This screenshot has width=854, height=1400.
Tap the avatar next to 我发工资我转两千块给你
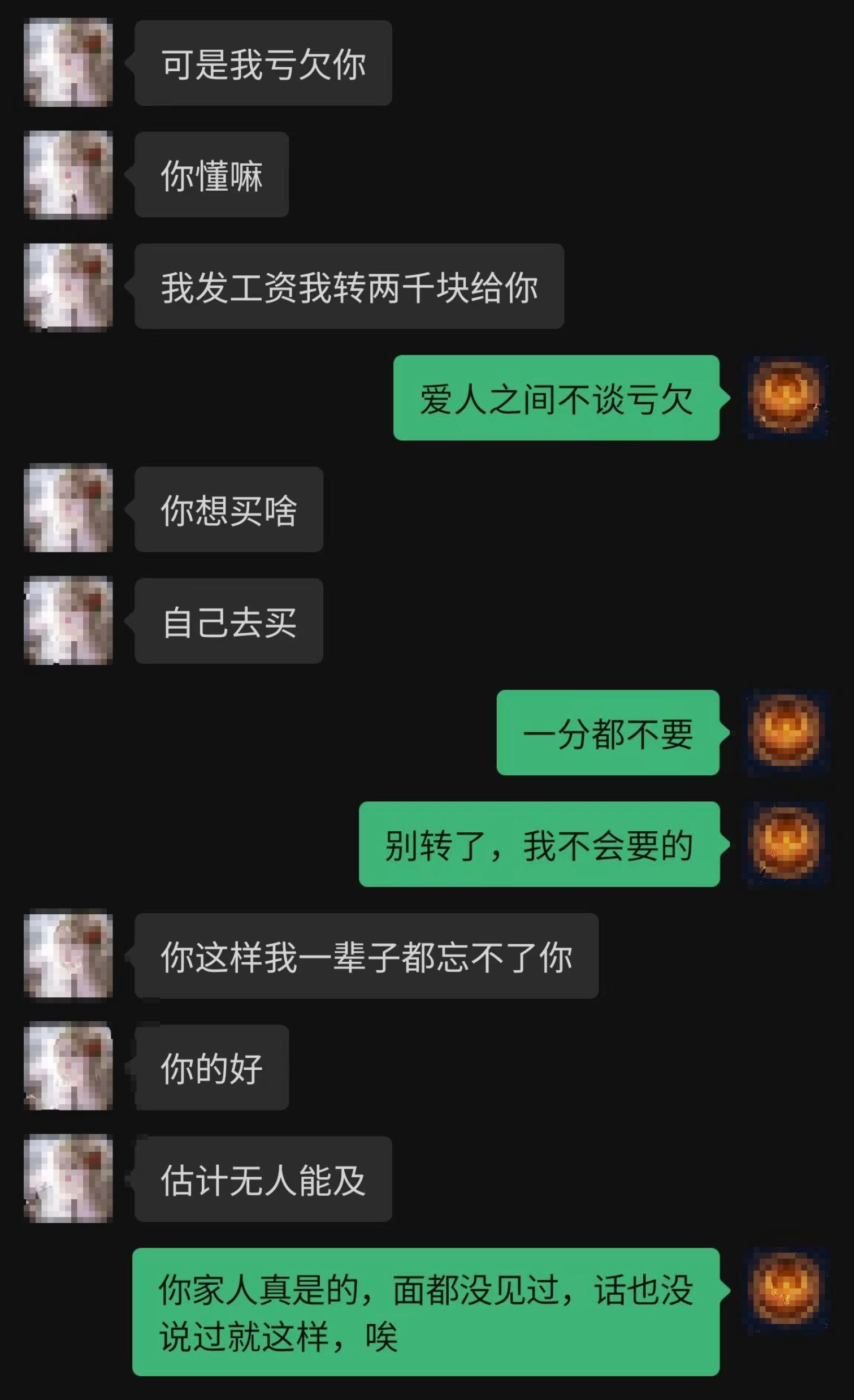coord(68,287)
